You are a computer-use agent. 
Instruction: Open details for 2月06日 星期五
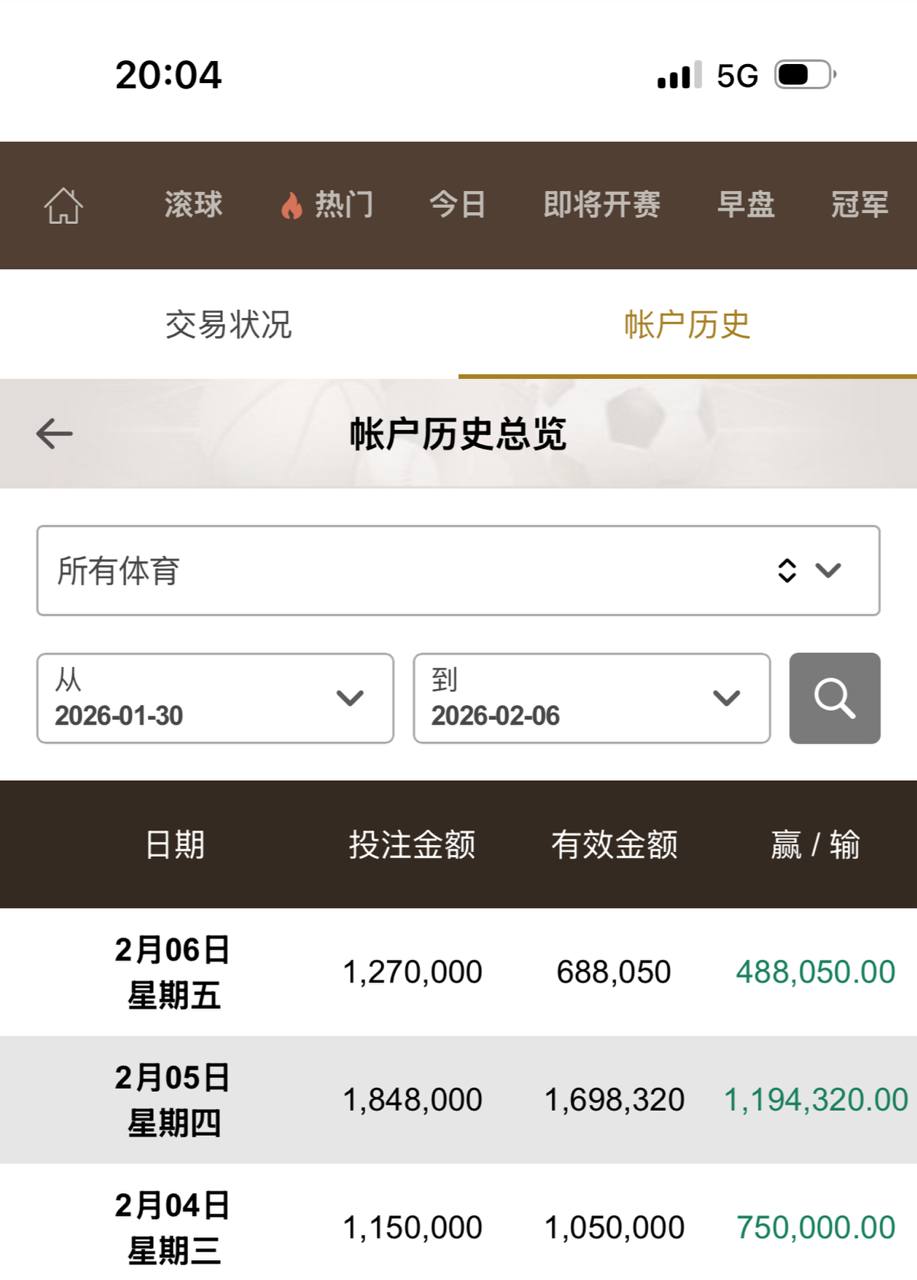coord(173,972)
